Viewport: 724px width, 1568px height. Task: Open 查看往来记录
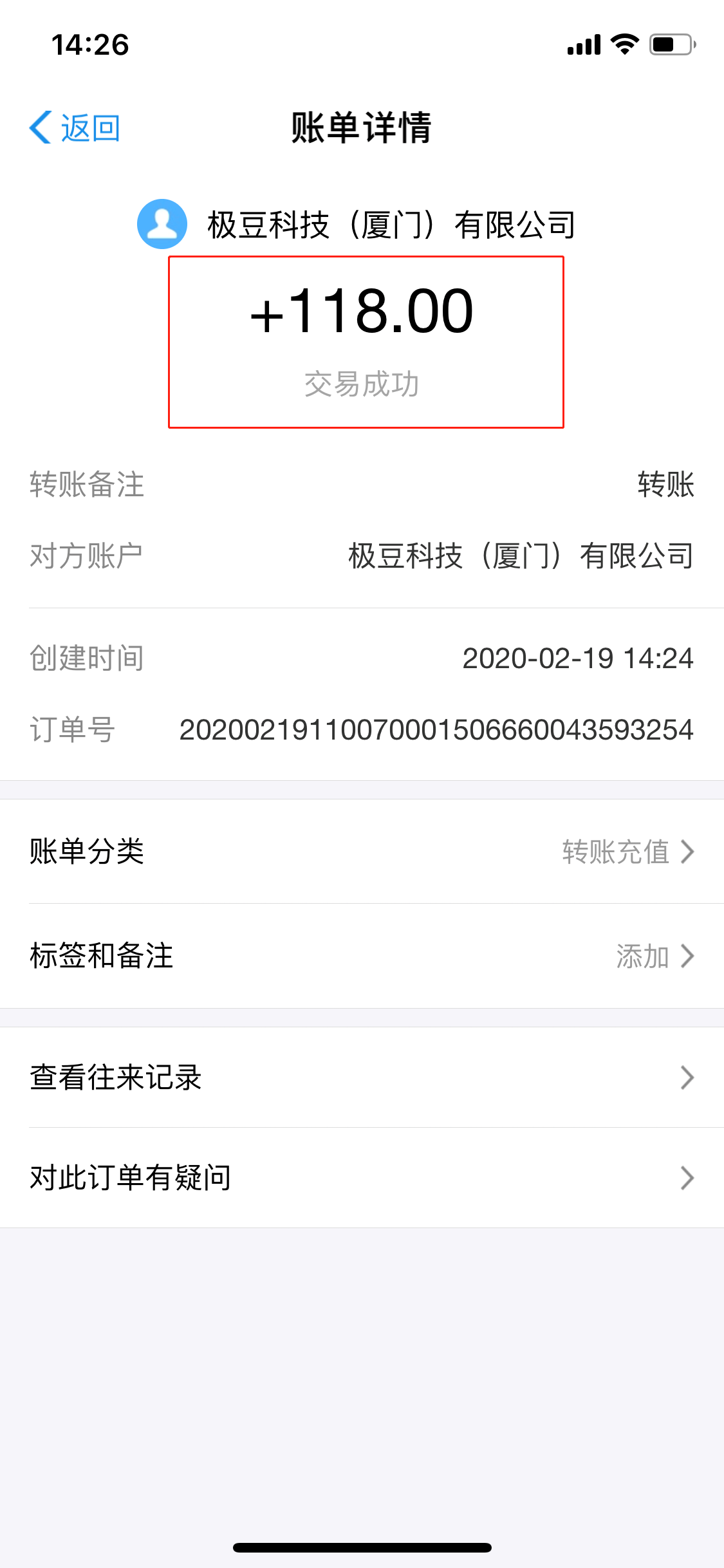pos(362,1078)
